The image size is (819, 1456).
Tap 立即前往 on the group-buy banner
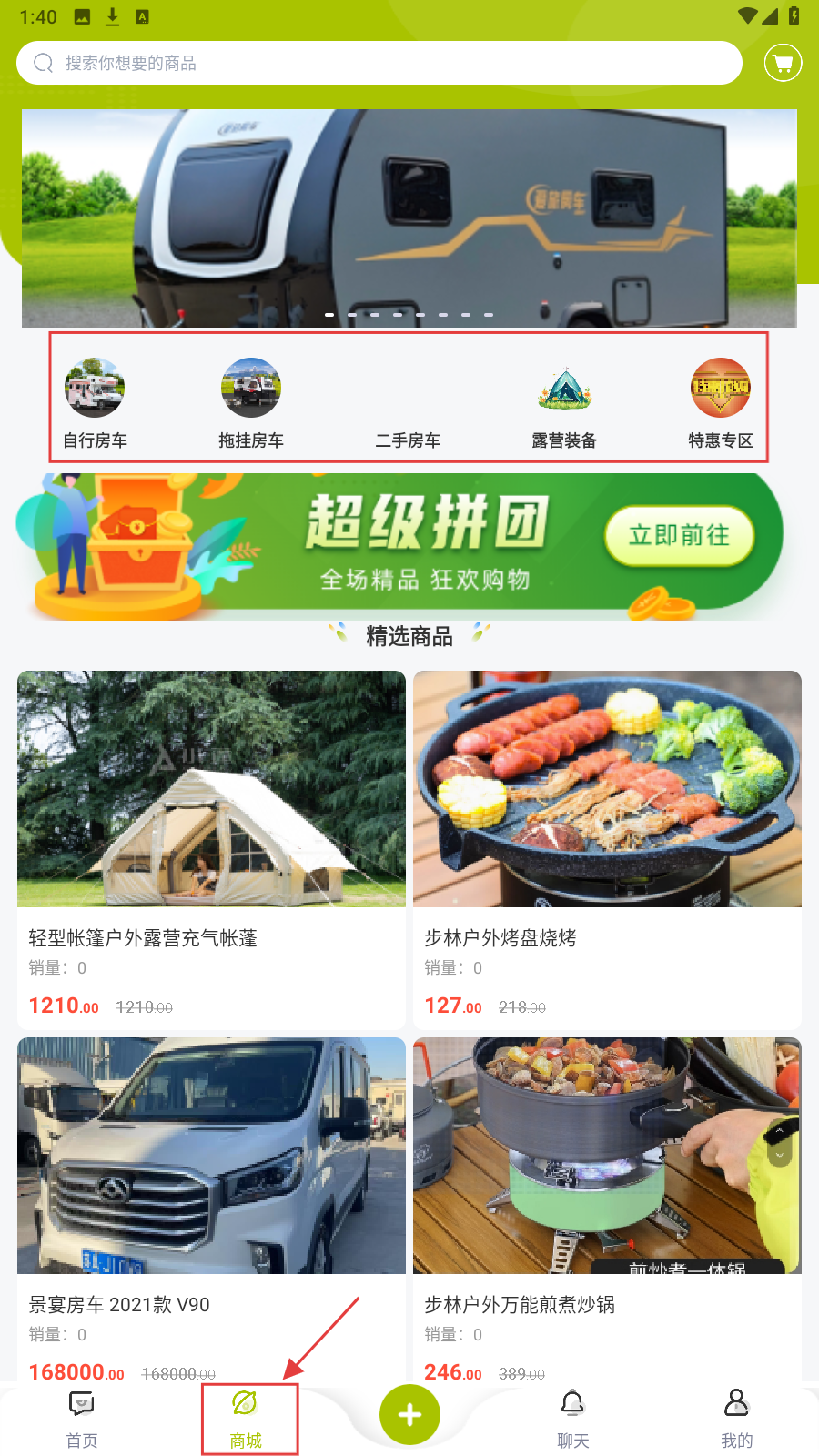(679, 535)
